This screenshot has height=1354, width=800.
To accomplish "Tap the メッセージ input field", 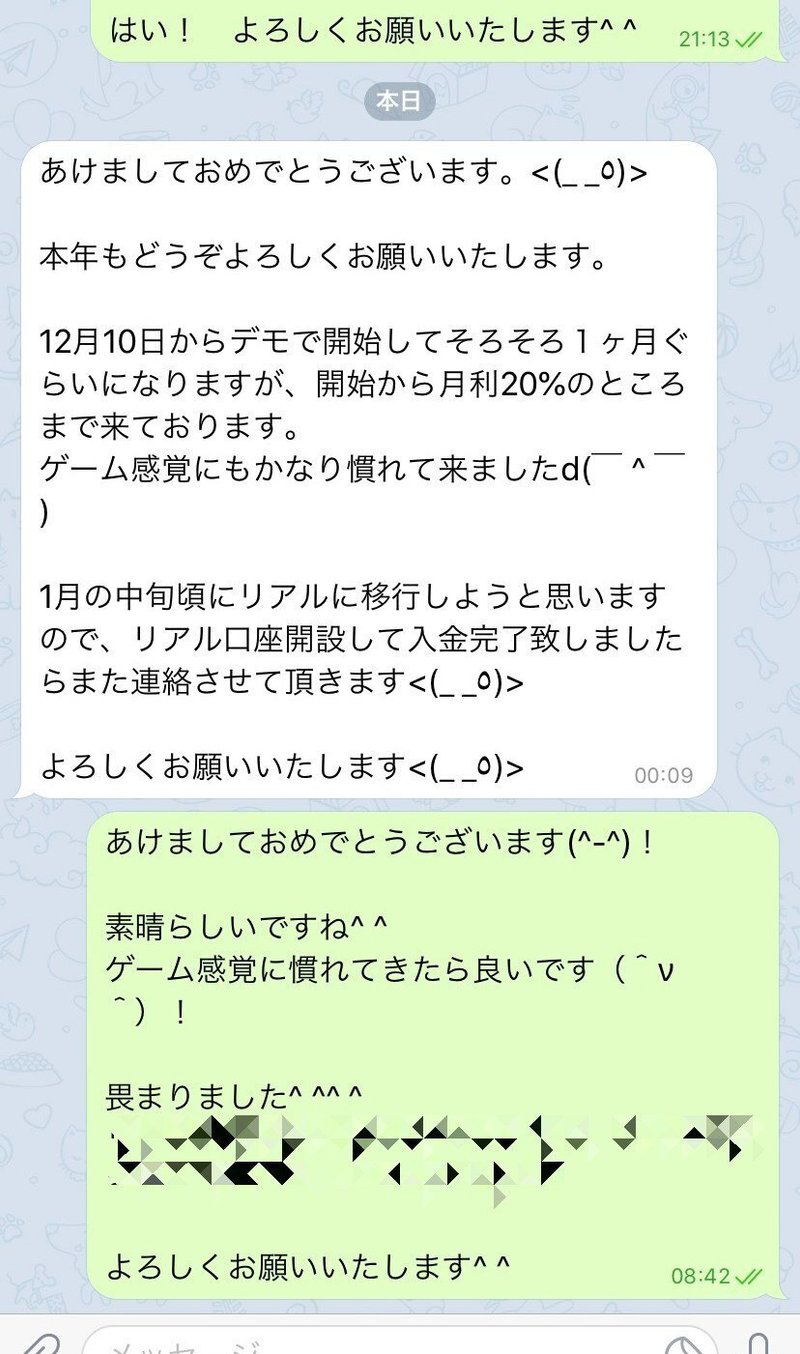I will click(x=370, y=1343).
